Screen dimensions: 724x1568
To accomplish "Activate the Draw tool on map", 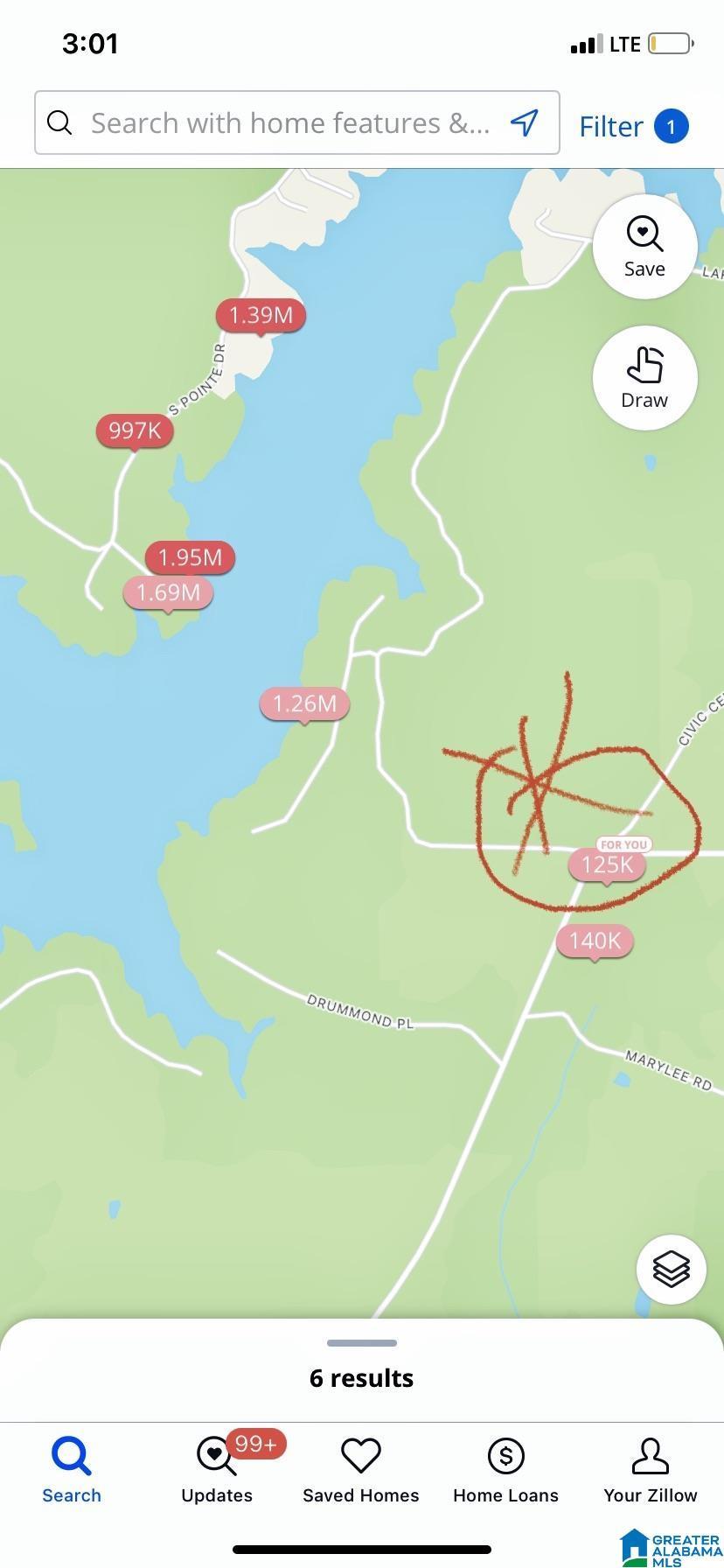I will pyautogui.click(x=645, y=378).
